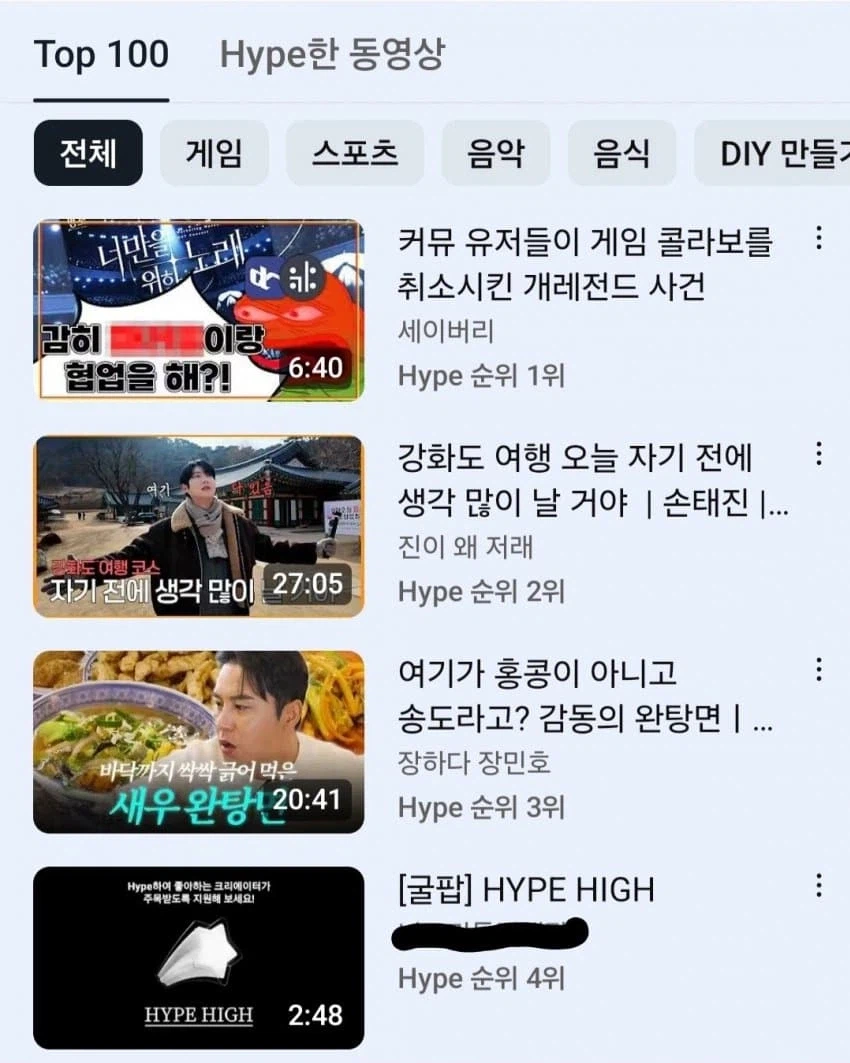
Task: Select the Top 100 tab
Action: [99, 55]
